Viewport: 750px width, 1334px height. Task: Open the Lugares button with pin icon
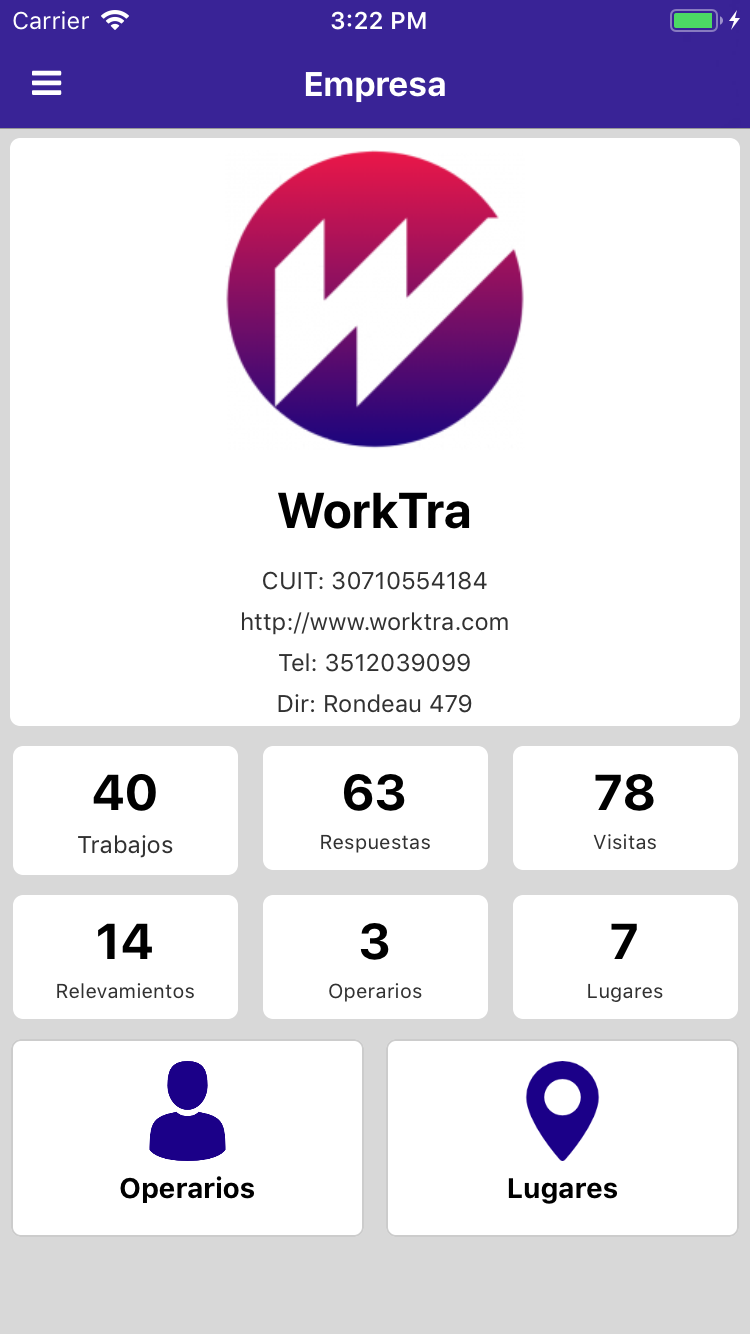click(562, 1138)
